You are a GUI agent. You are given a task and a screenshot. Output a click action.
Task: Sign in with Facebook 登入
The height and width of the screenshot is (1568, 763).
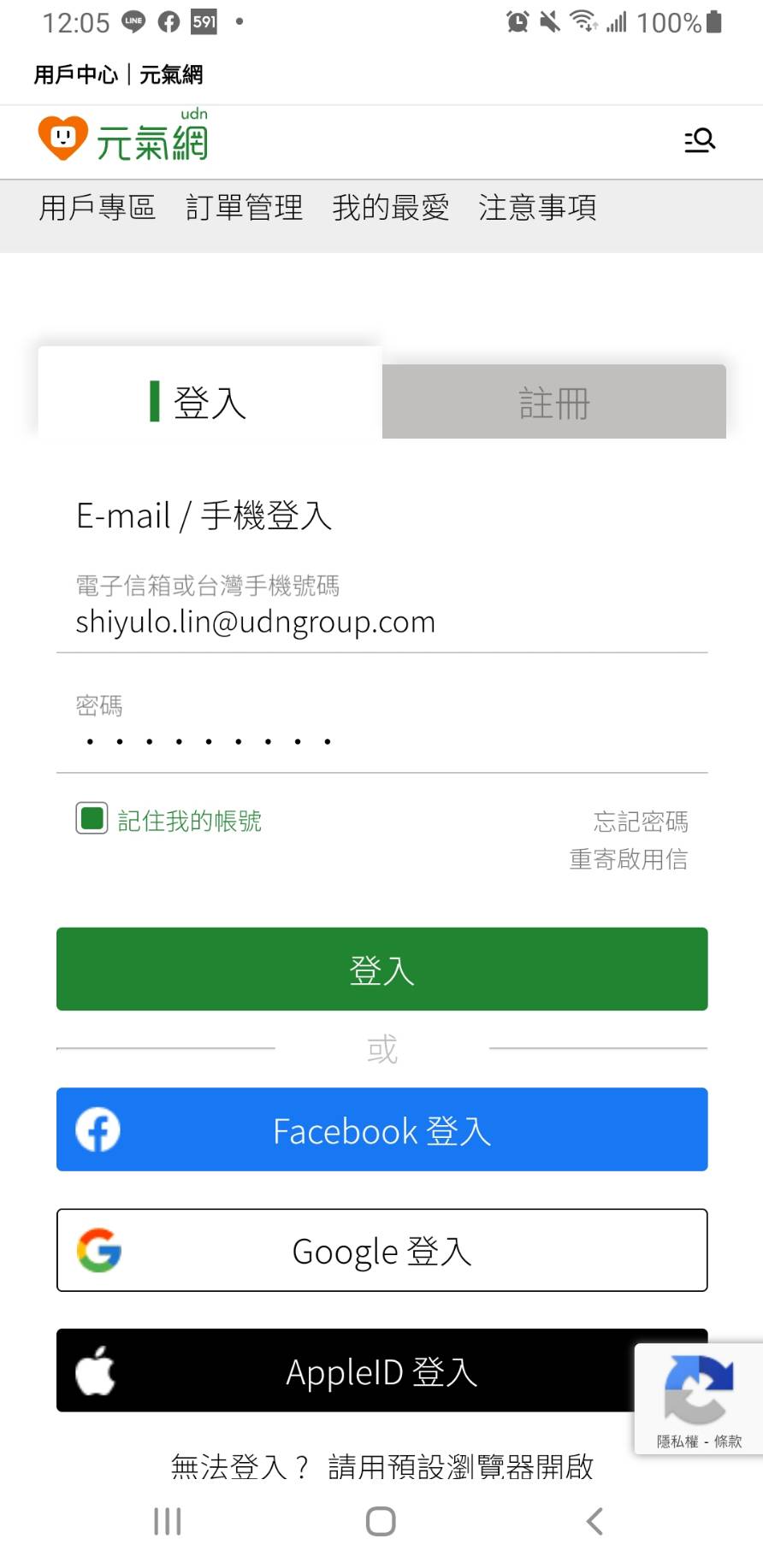[381, 1129]
